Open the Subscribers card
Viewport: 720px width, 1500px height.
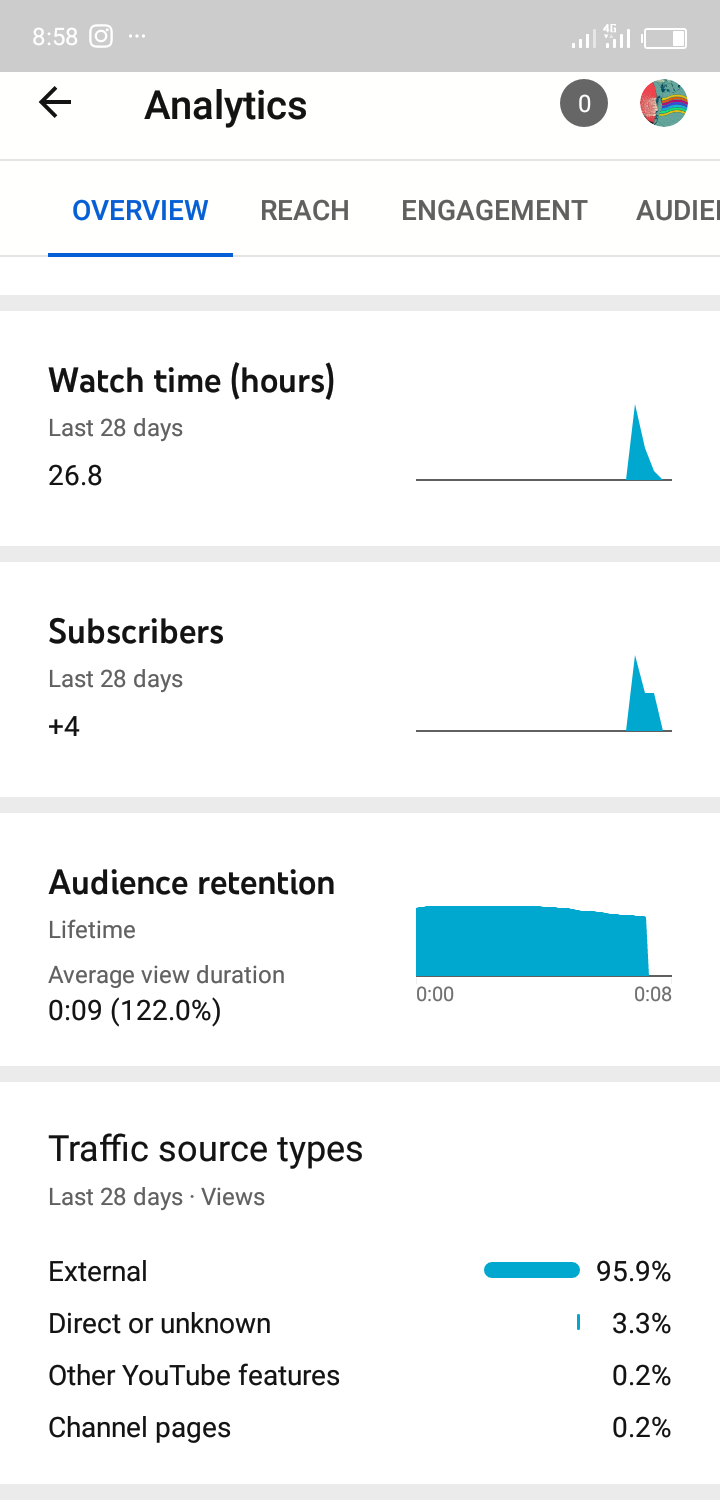tap(360, 680)
